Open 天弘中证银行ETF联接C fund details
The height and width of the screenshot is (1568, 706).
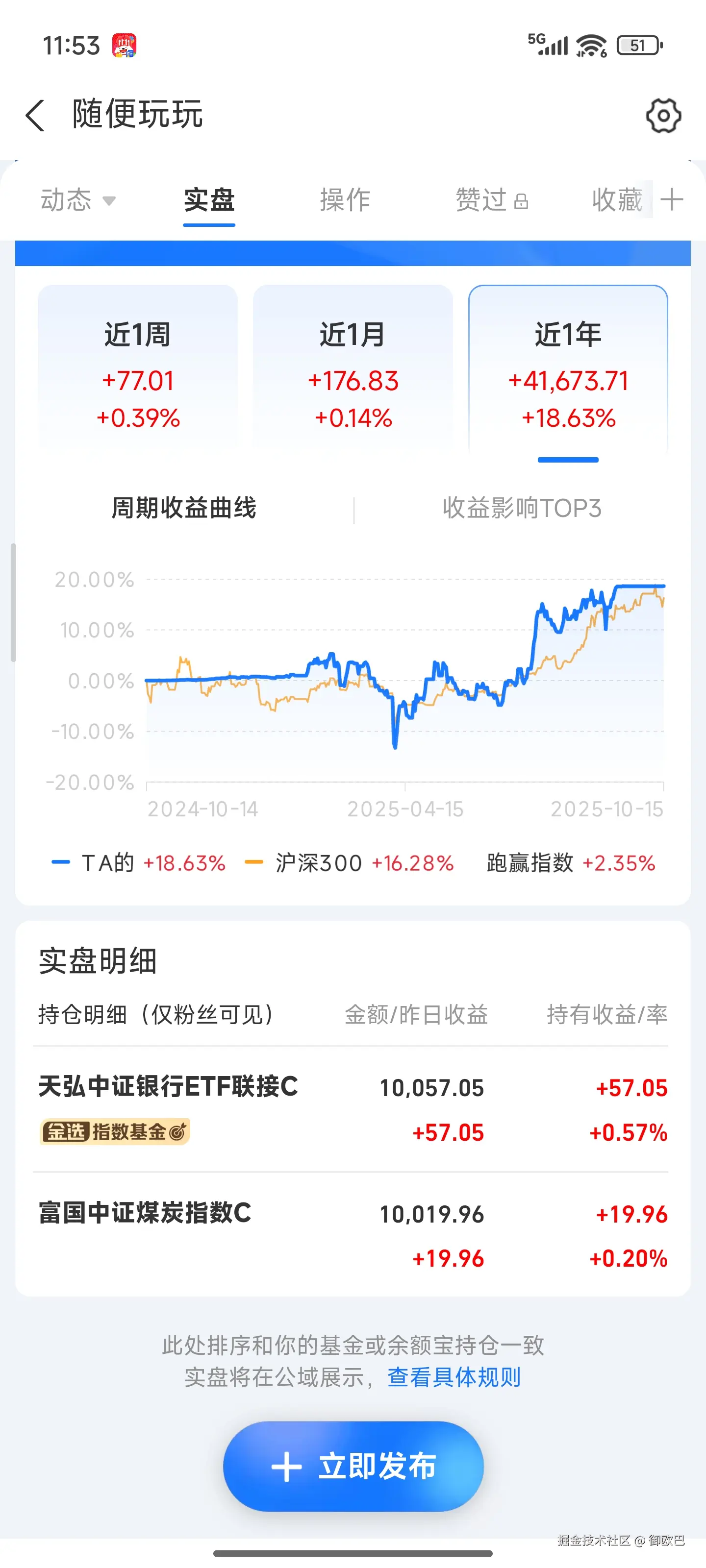click(168, 1086)
